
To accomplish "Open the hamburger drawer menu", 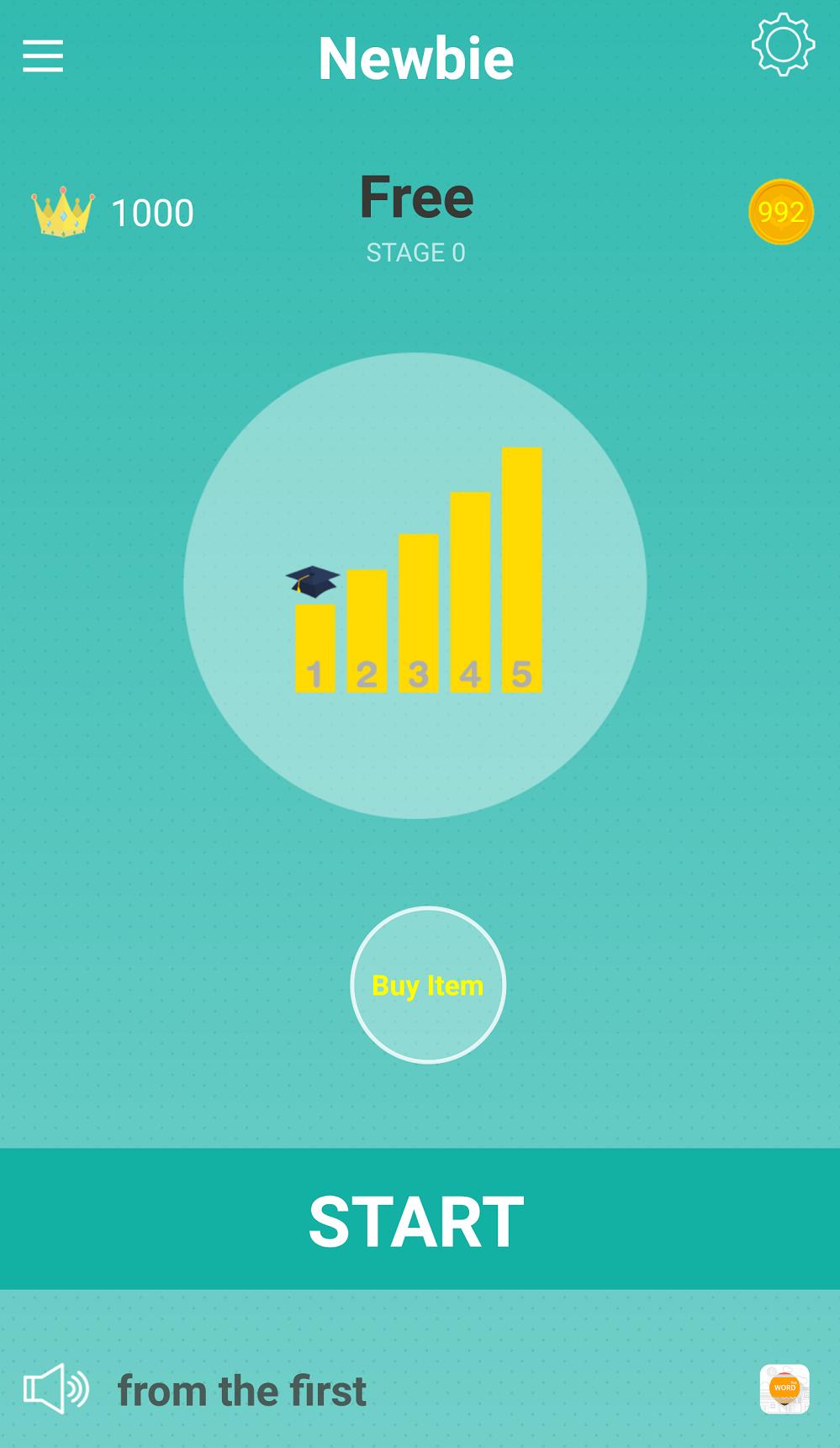I will coord(43,55).
